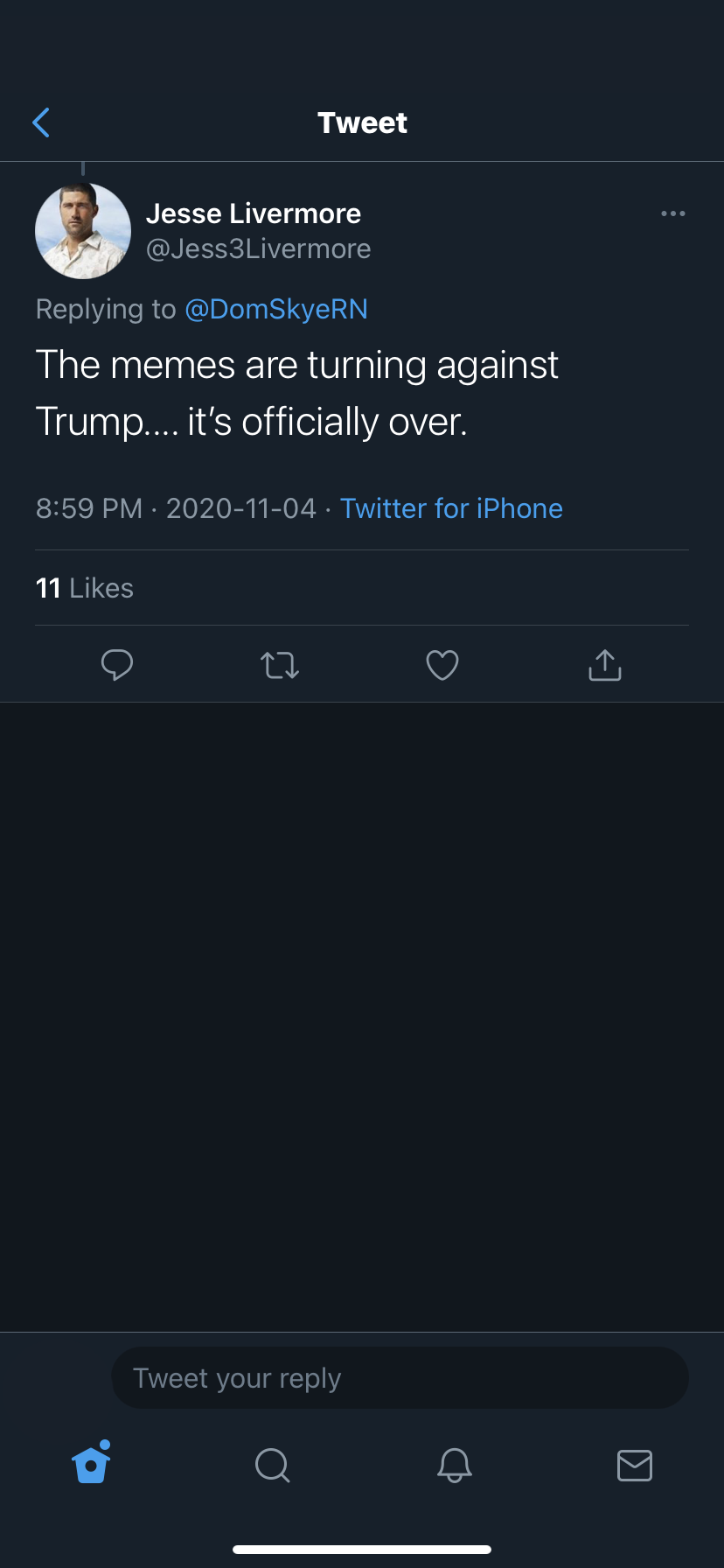Navigate back using the back chevron
This screenshot has height=1568, width=724.
[x=40, y=122]
